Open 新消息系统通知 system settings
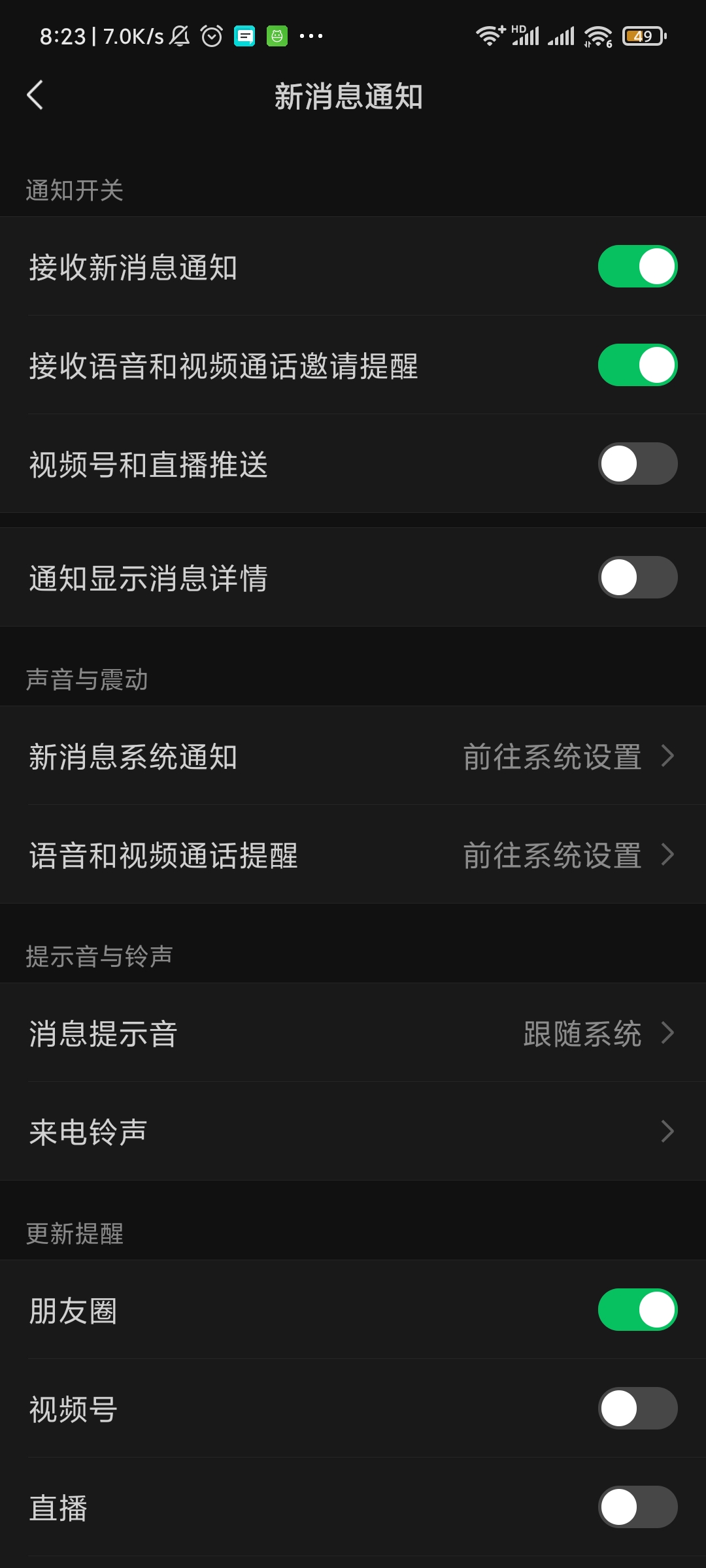 pyautogui.click(x=353, y=756)
